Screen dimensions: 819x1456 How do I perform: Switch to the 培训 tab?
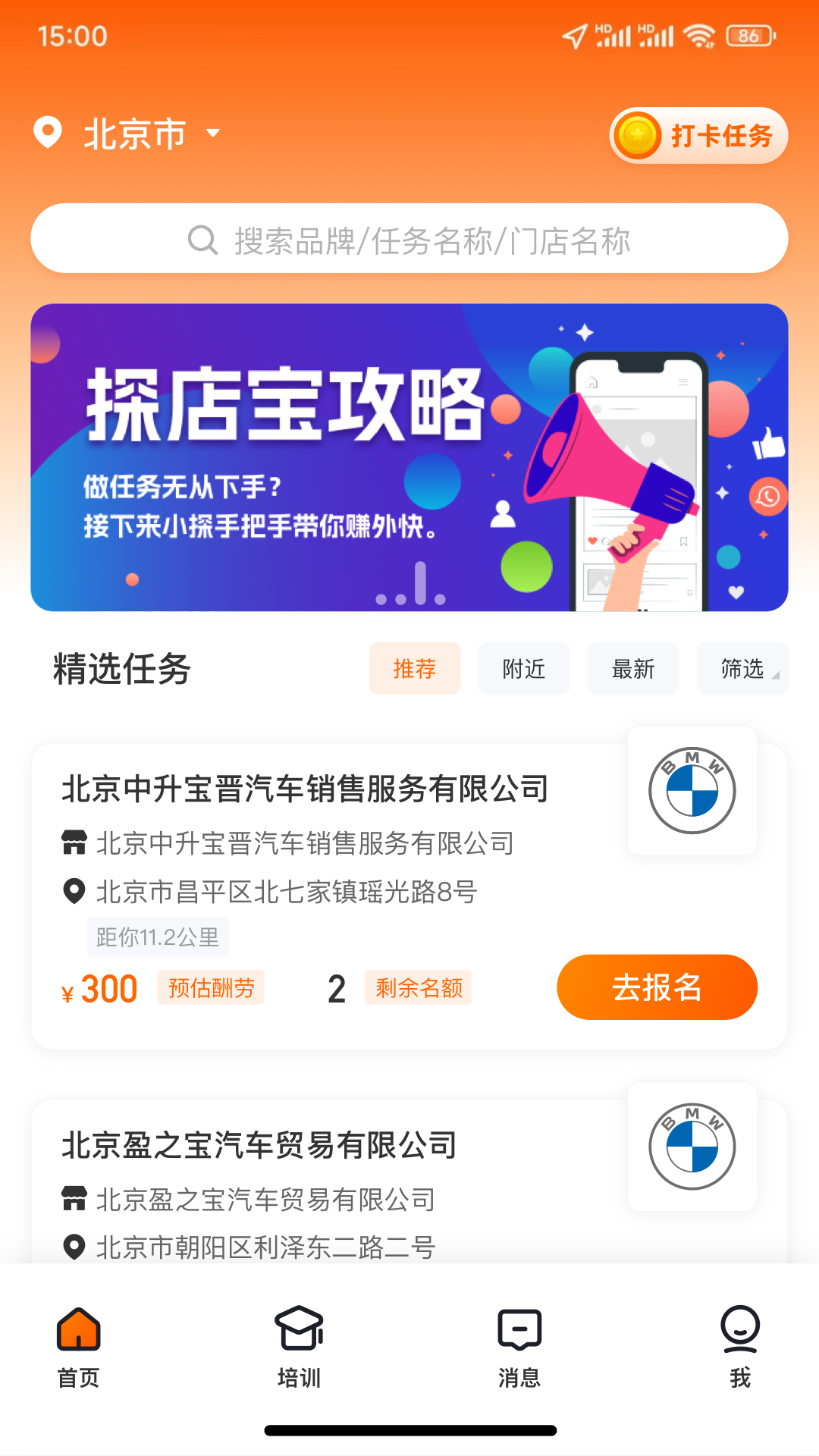(x=300, y=1345)
